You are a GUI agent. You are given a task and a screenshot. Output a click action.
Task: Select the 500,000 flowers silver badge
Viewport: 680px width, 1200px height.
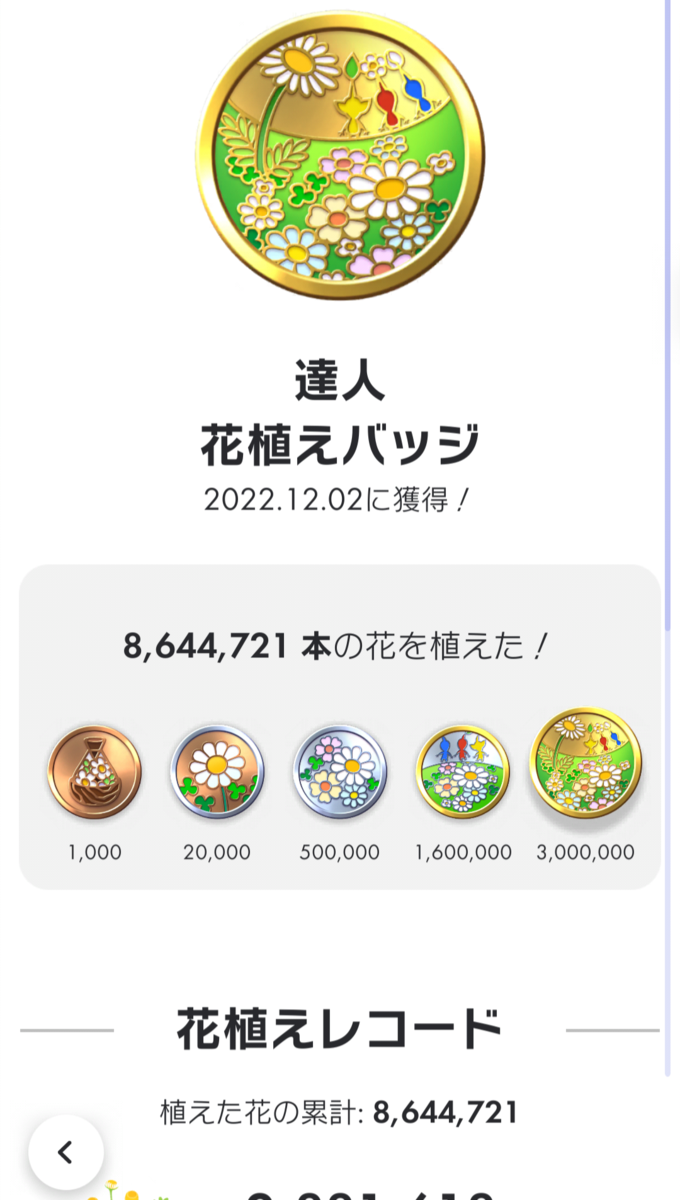[340, 773]
